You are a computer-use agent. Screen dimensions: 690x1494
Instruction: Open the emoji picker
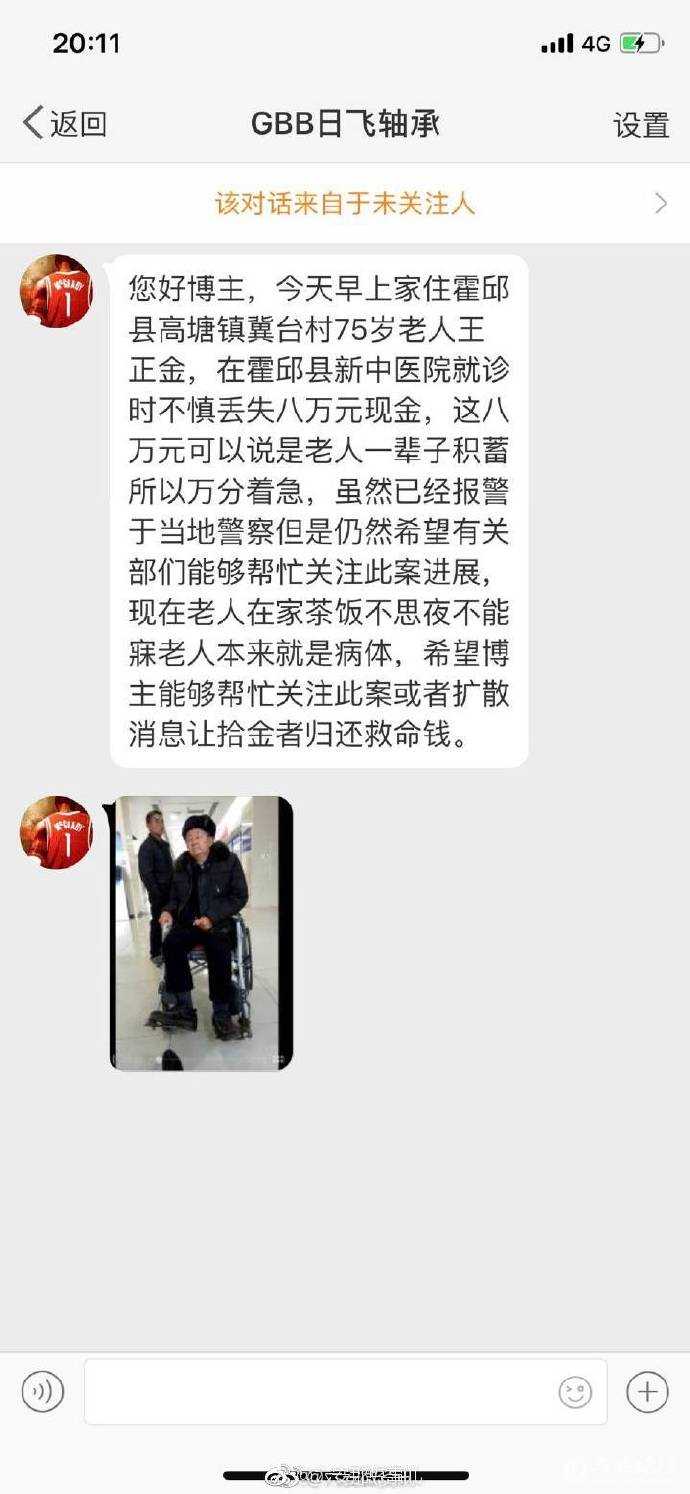[x=575, y=1391]
